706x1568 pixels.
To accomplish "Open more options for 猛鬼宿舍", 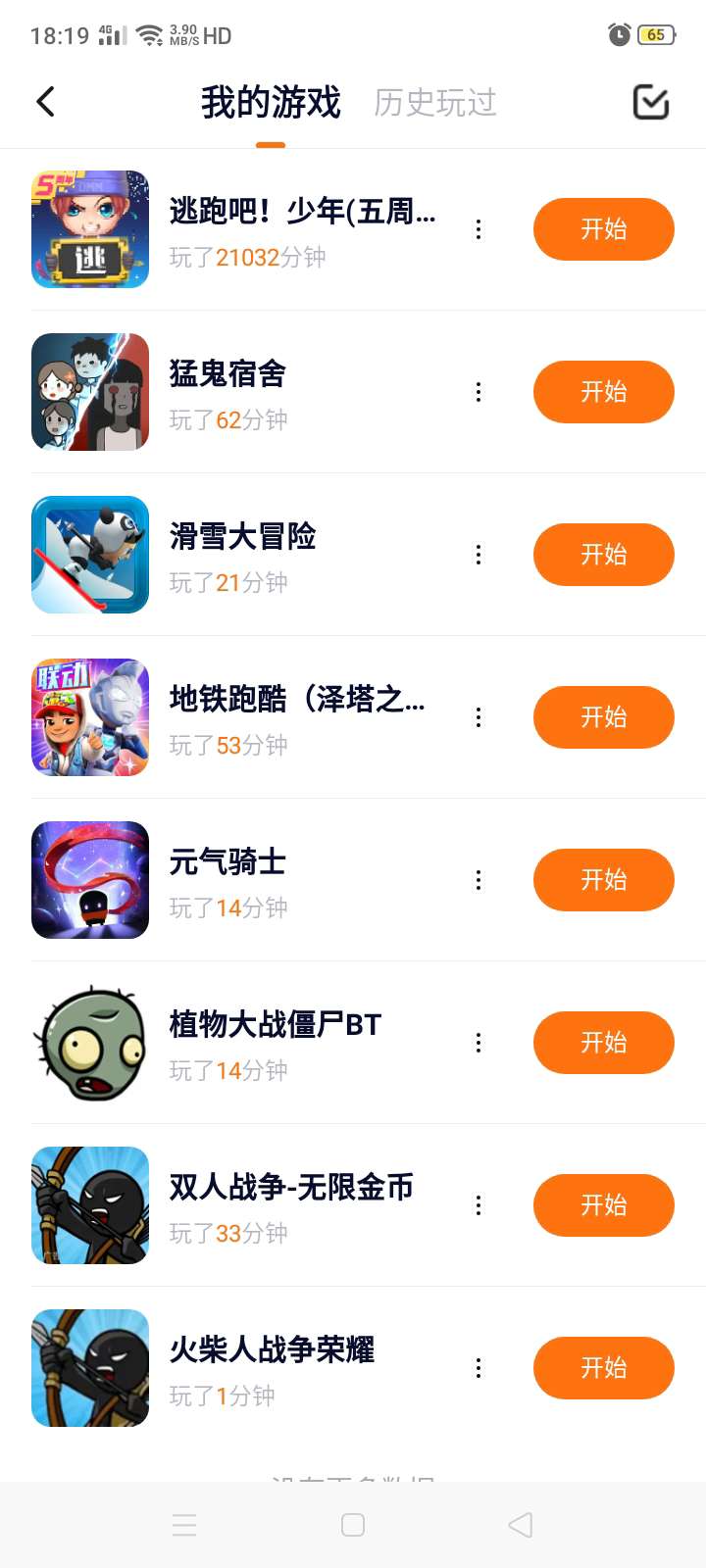I will click(x=479, y=392).
